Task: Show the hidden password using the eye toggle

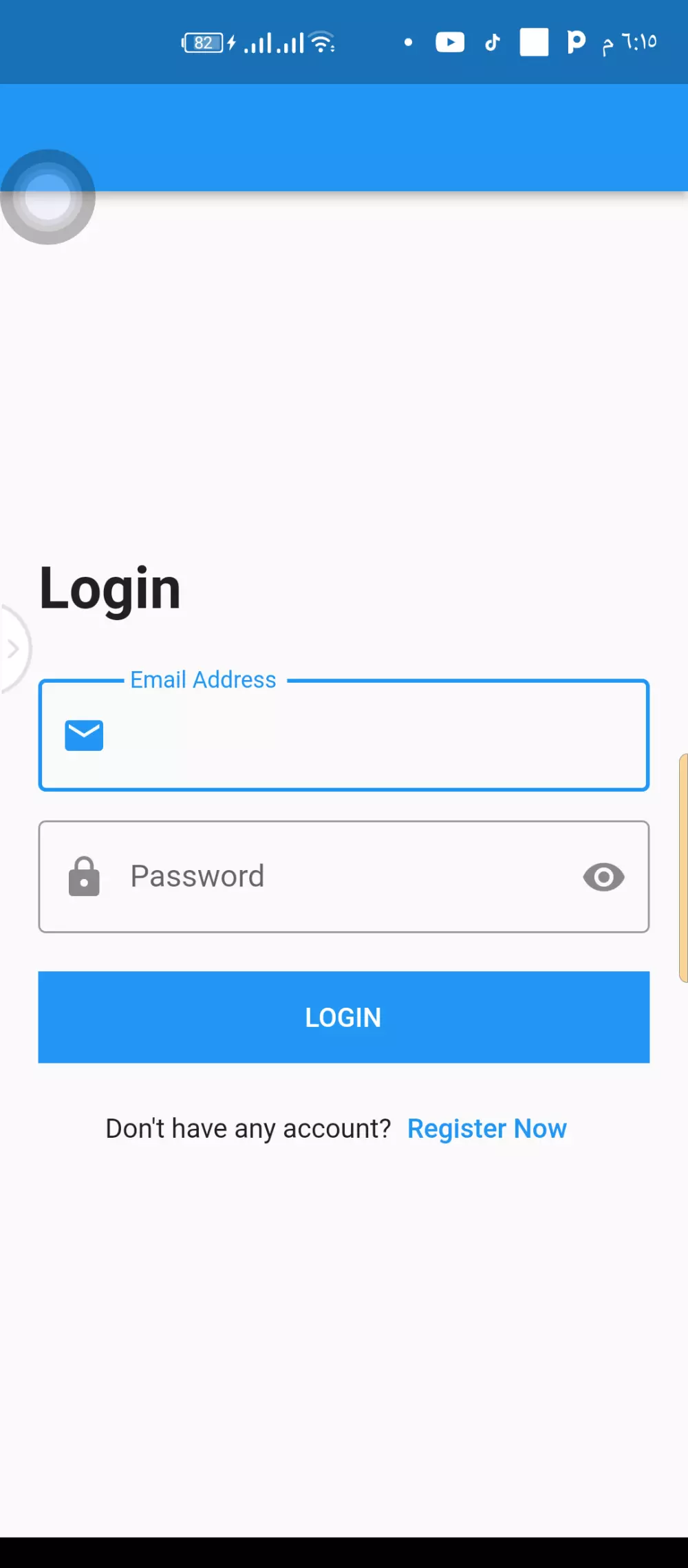Action: 603,877
